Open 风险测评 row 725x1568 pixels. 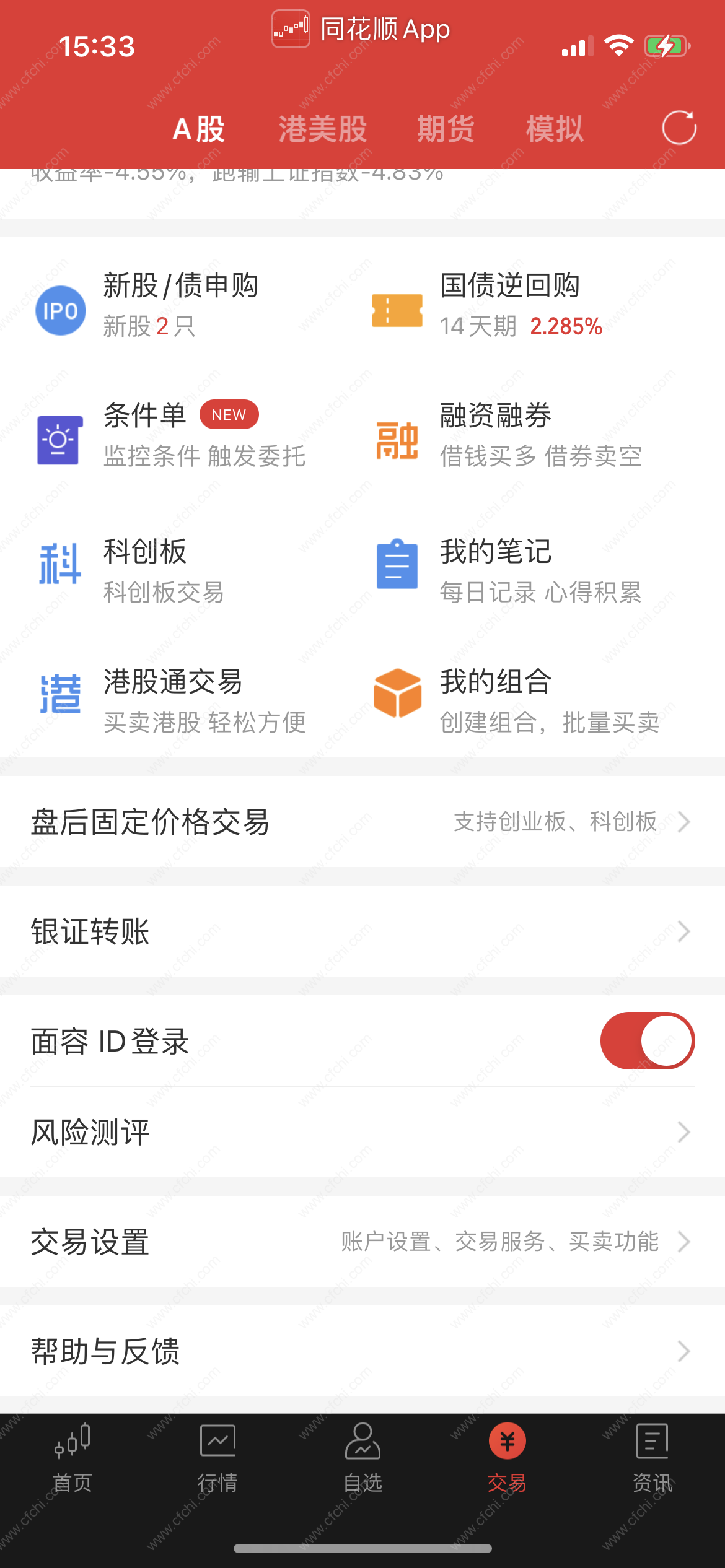(x=362, y=1132)
